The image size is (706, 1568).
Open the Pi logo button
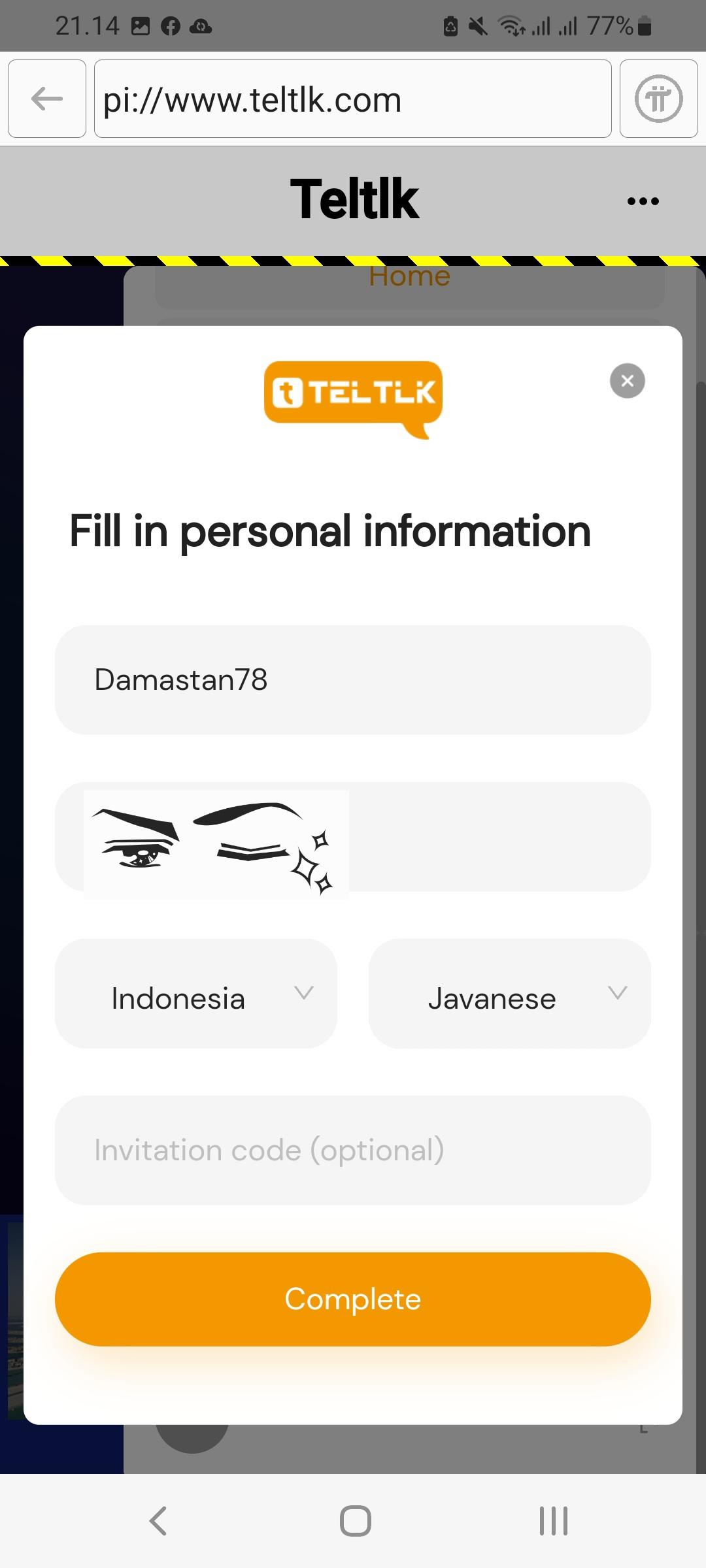[658, 99]
